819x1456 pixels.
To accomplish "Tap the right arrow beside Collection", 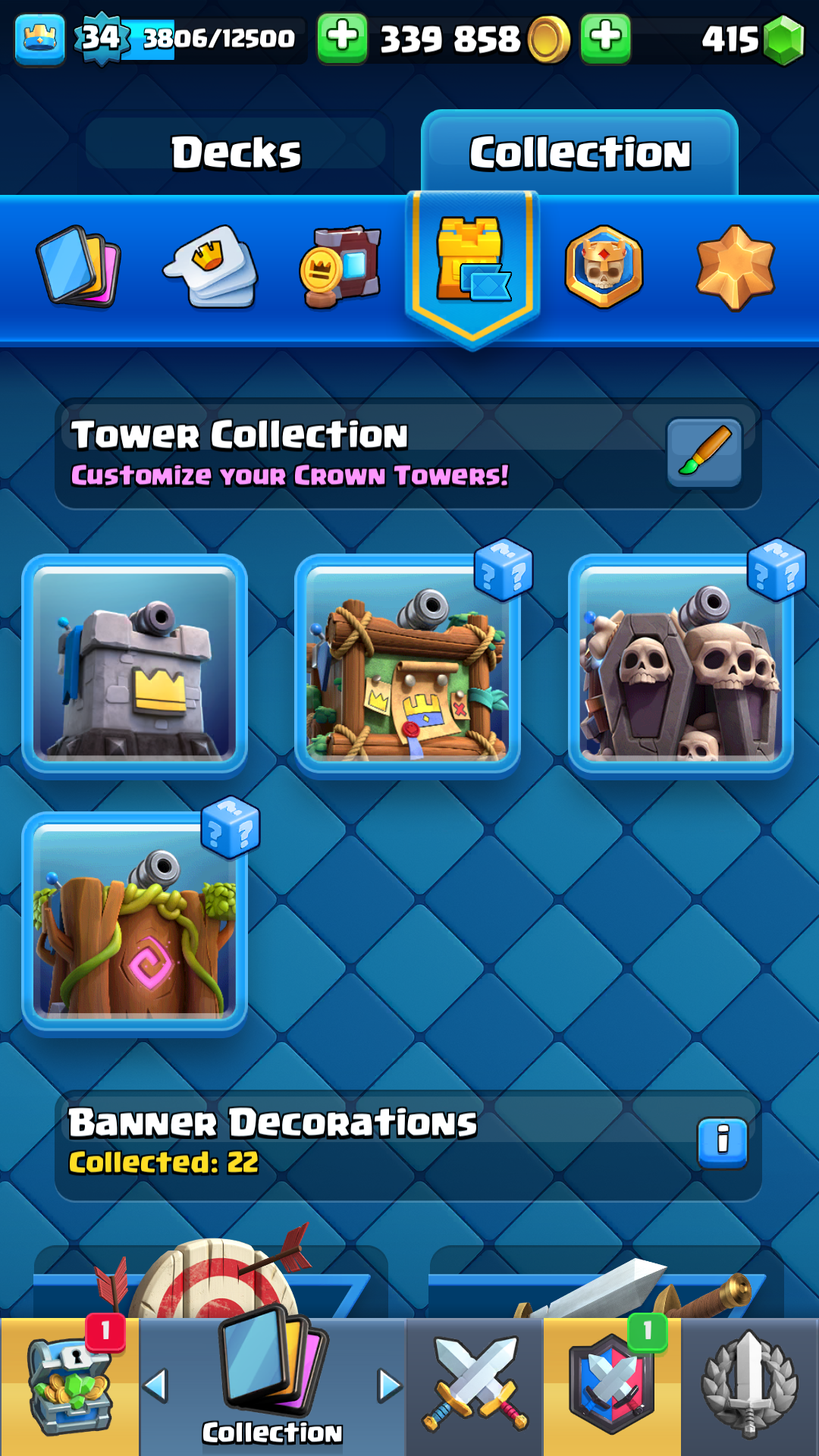I will coord(390,1385).
